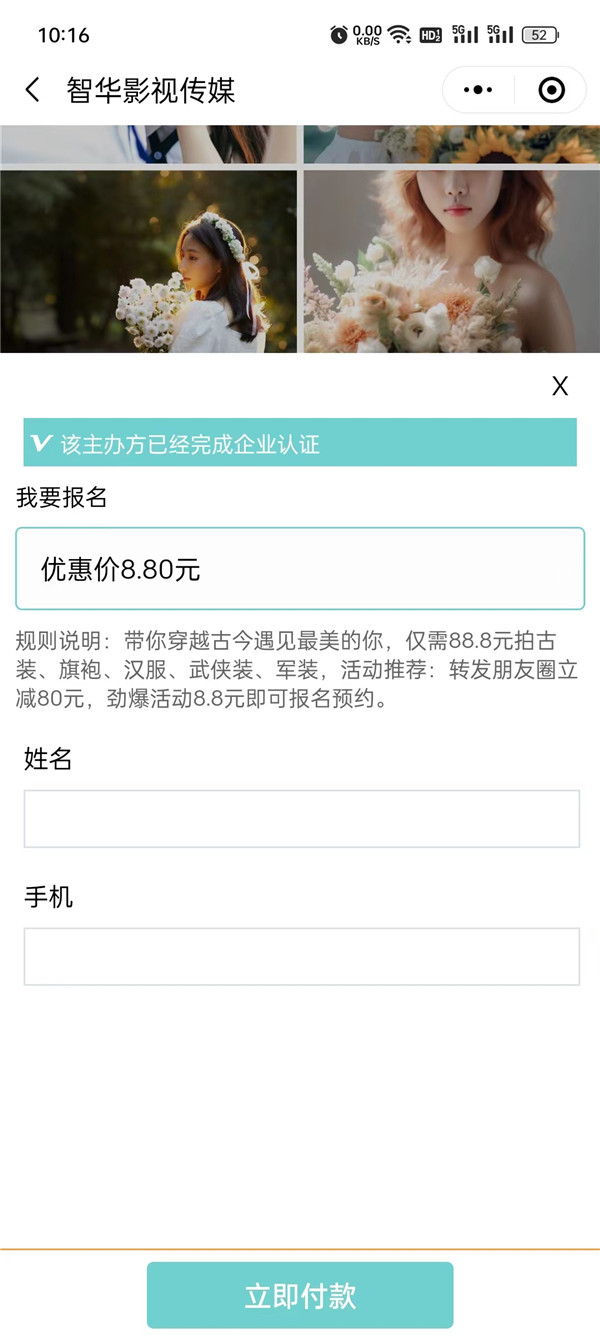
Task: Tap the 姓名 input field
Action: pos(301,819)
